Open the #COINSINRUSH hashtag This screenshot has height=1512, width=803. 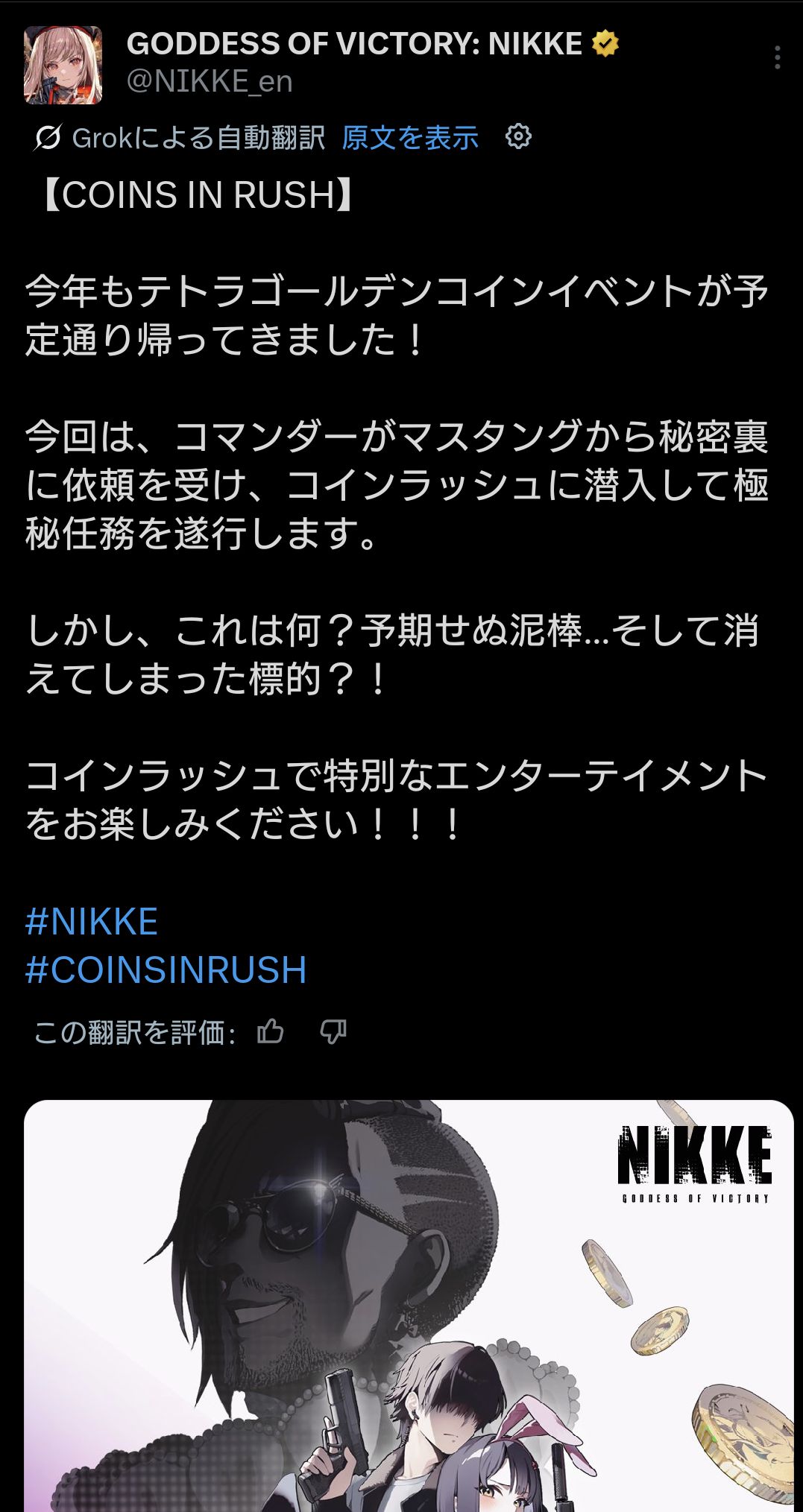tap(166, 969)
